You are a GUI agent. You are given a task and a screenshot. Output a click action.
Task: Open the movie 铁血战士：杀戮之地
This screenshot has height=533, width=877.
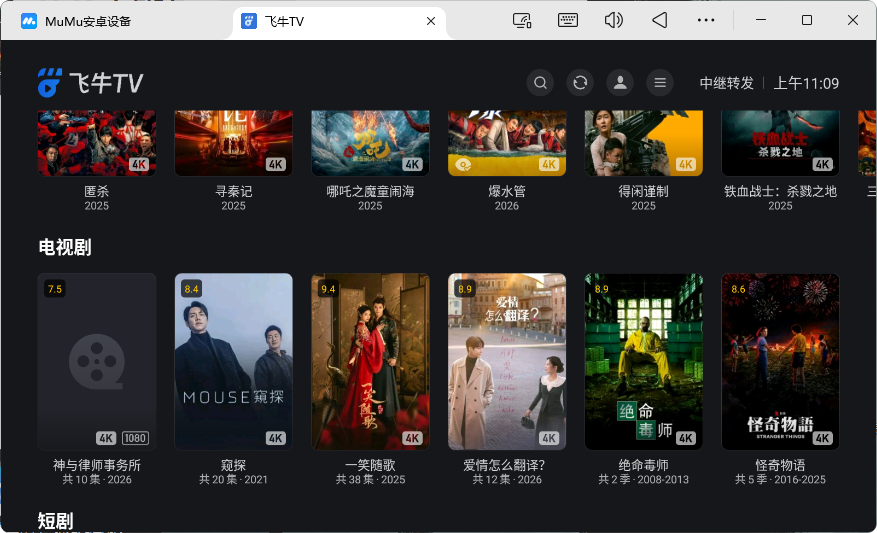tap(780, 145)
